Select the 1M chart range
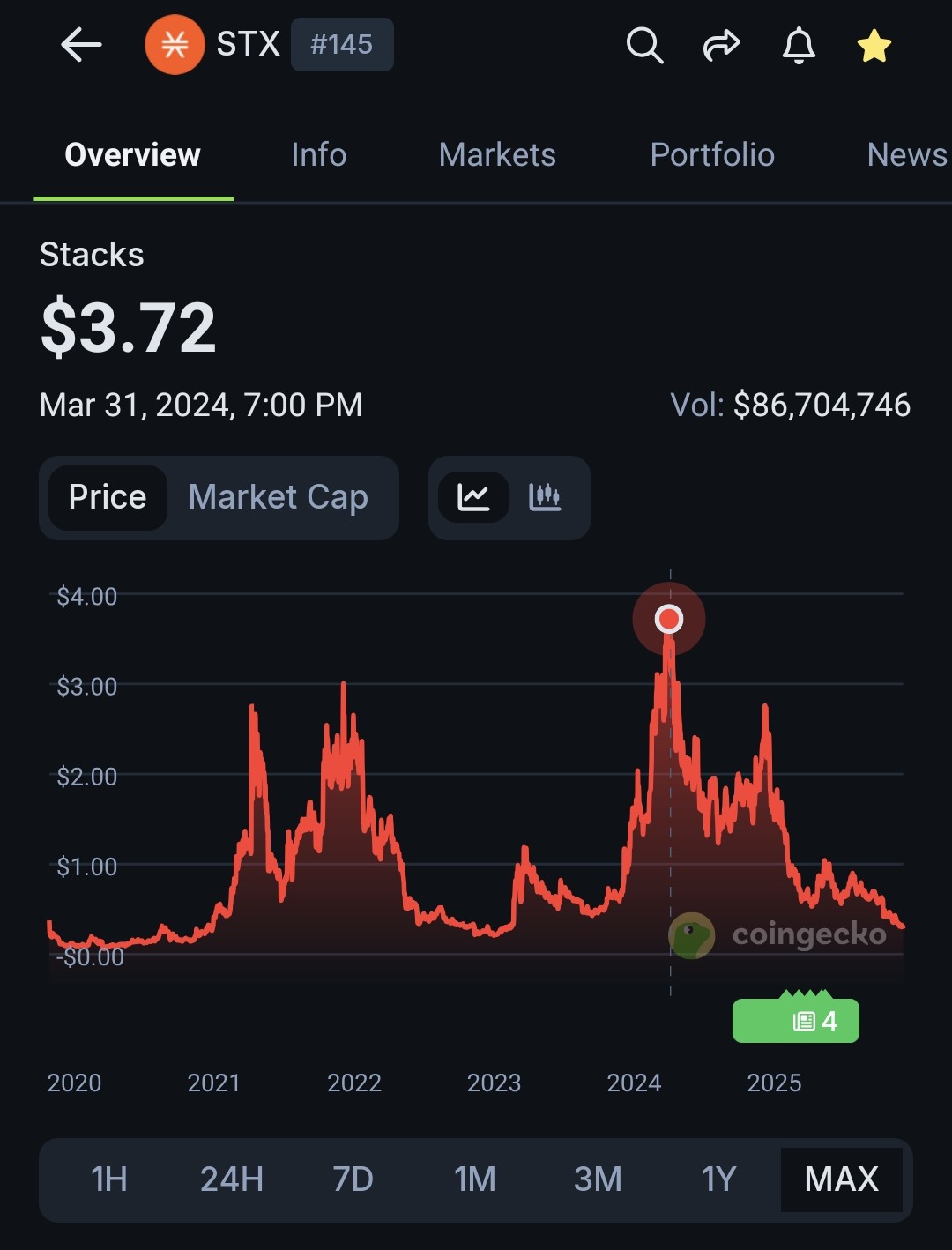Image resolution: width=952 pixels, height=1250 pixels. point(475,1179)
